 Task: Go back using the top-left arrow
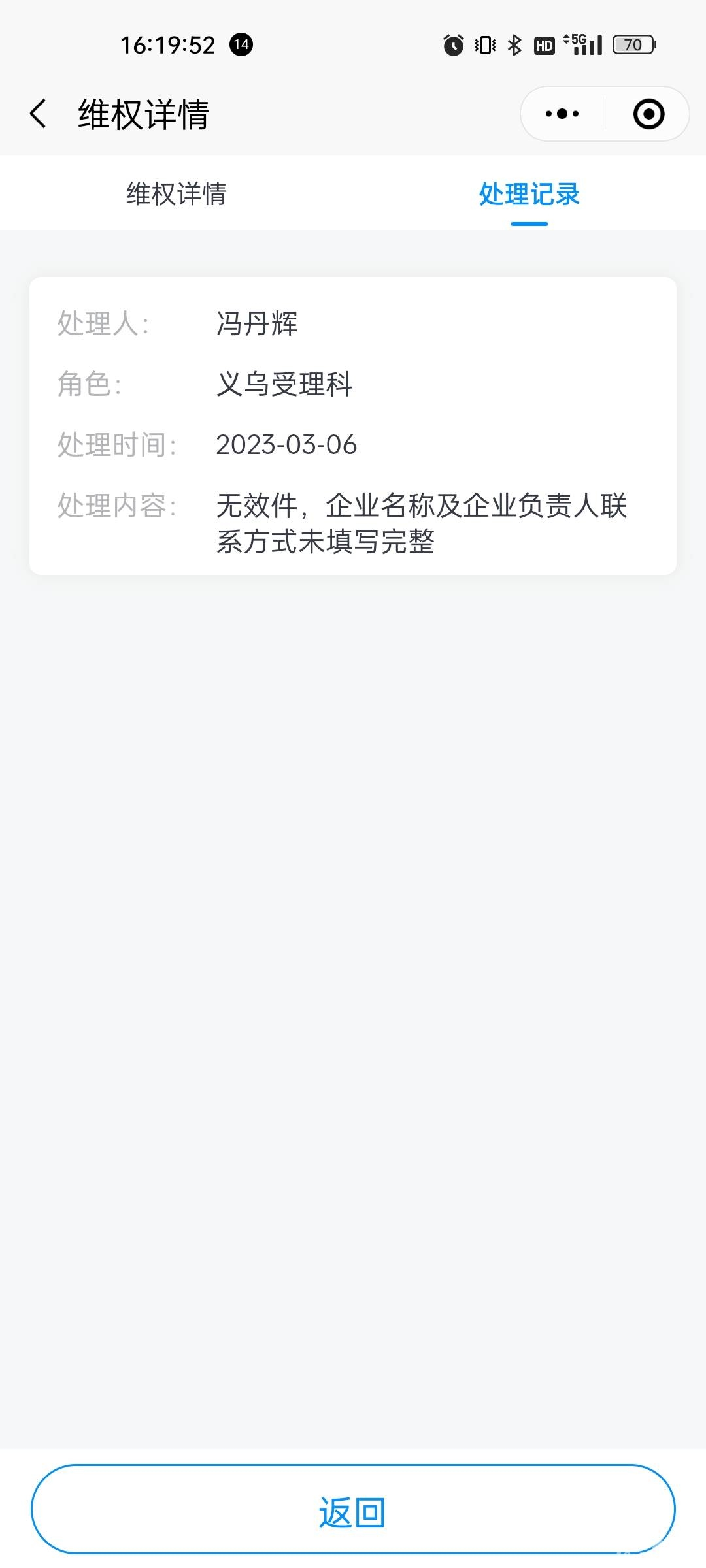[x=39, y=114]
